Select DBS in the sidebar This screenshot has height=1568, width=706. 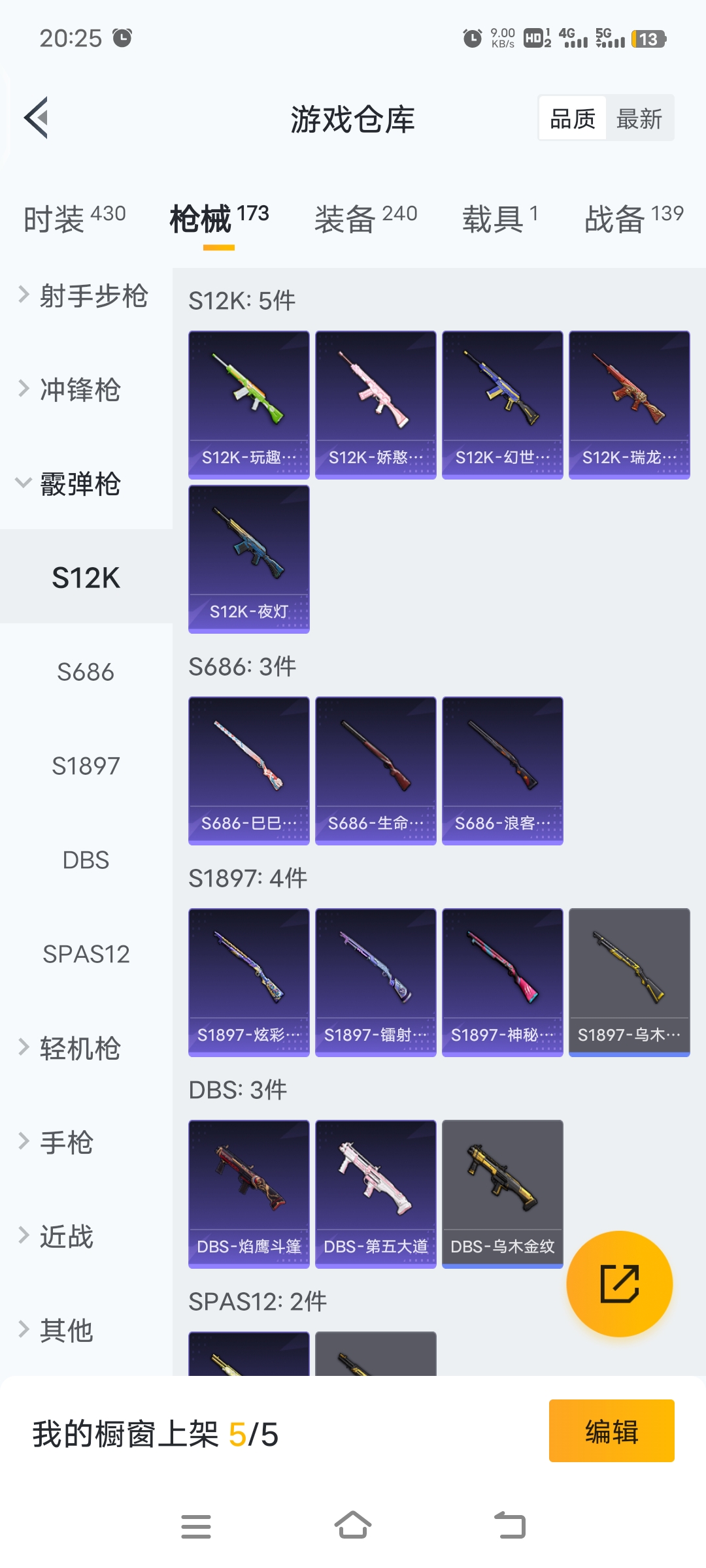pyautogui.click(x=86, y=860)
